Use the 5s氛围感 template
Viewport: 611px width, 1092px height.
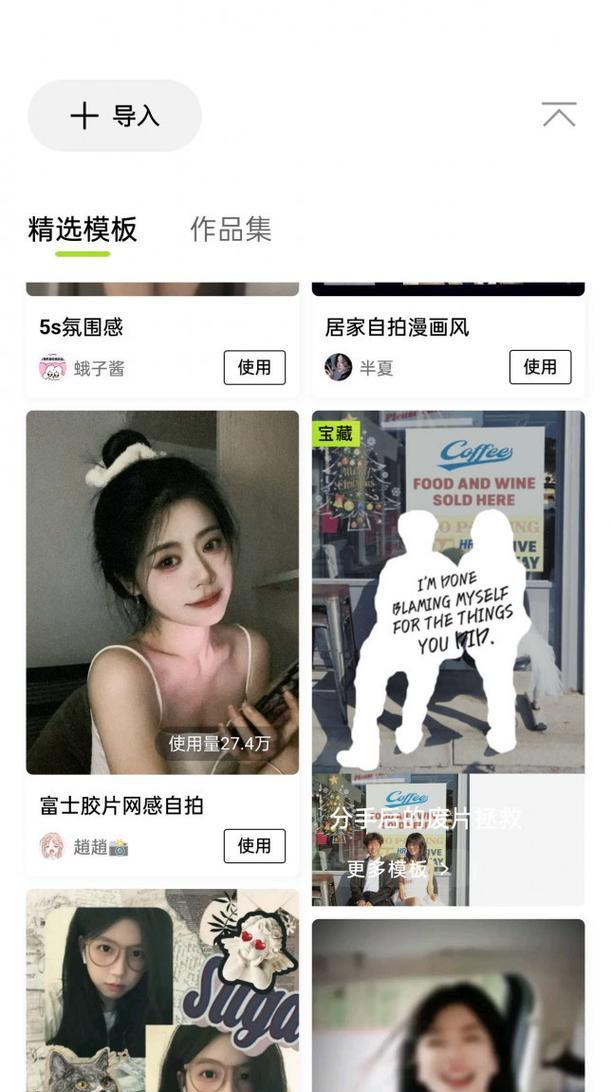pyautogui.click(x=254, y=367)
